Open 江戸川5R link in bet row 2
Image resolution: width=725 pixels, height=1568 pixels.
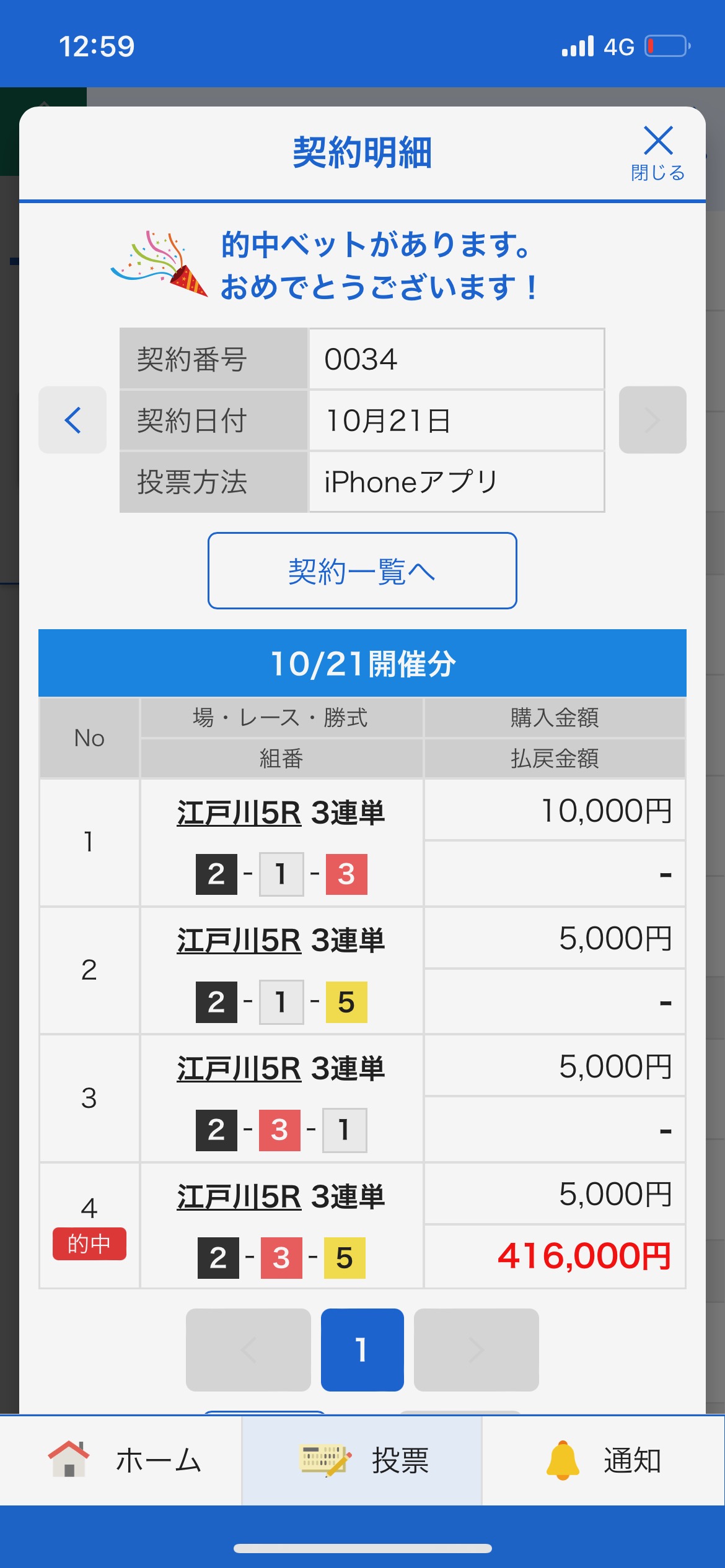239,940
